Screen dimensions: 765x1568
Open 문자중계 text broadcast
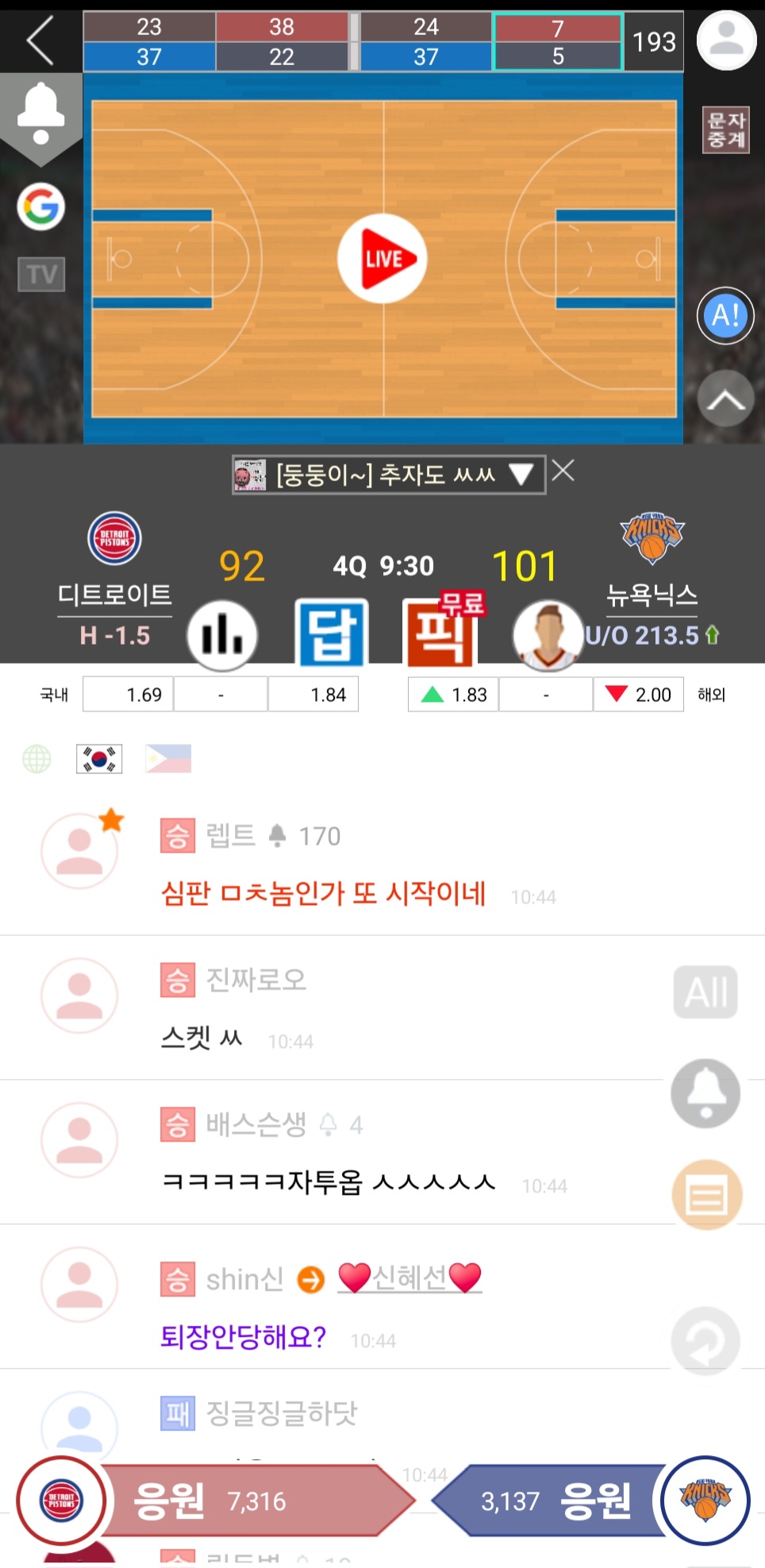[x=726, y=130]
